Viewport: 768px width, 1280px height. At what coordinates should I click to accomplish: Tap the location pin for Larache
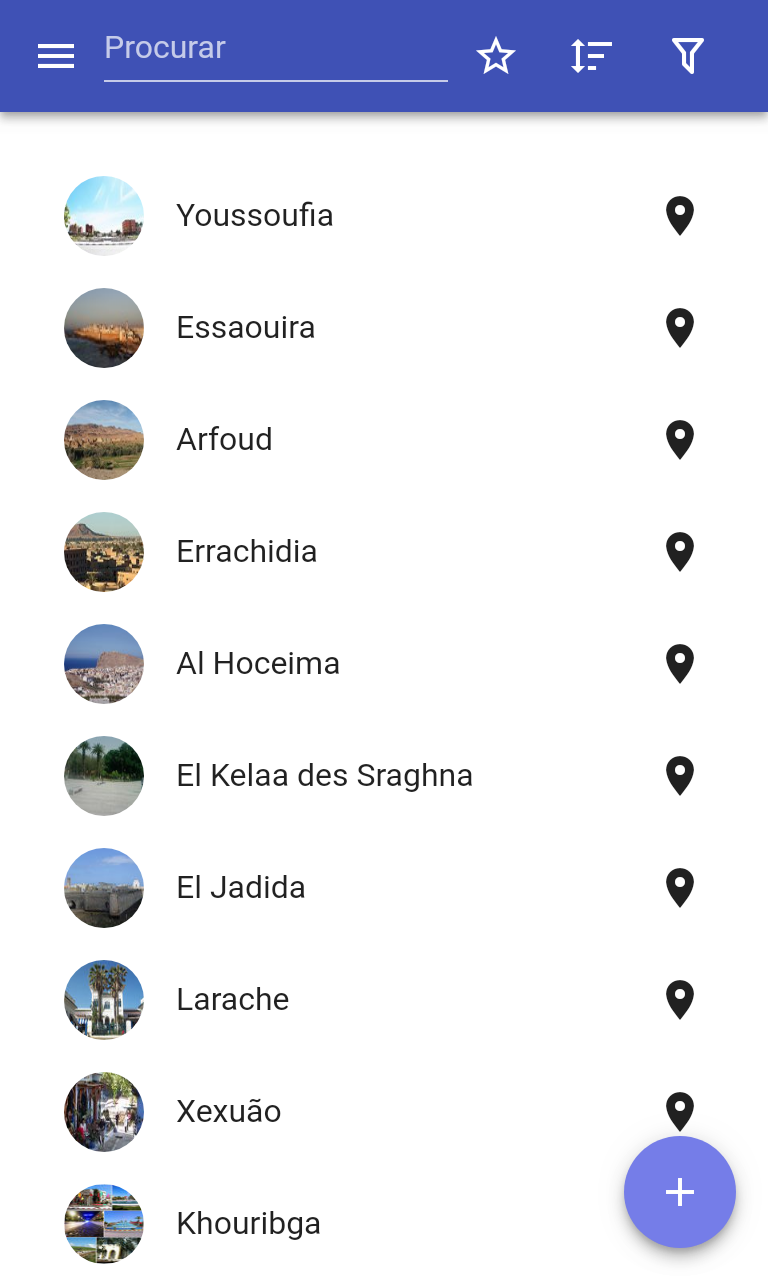coord(680,1000)
